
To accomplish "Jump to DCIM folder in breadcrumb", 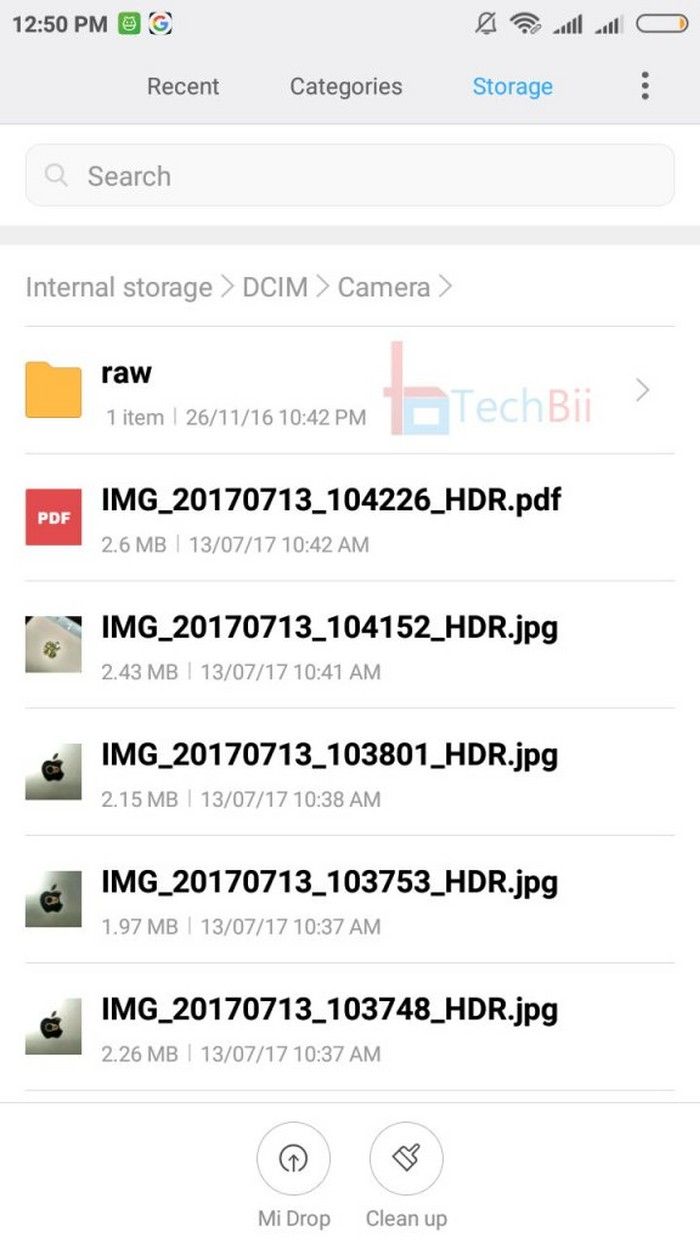I will coord(275,288).
